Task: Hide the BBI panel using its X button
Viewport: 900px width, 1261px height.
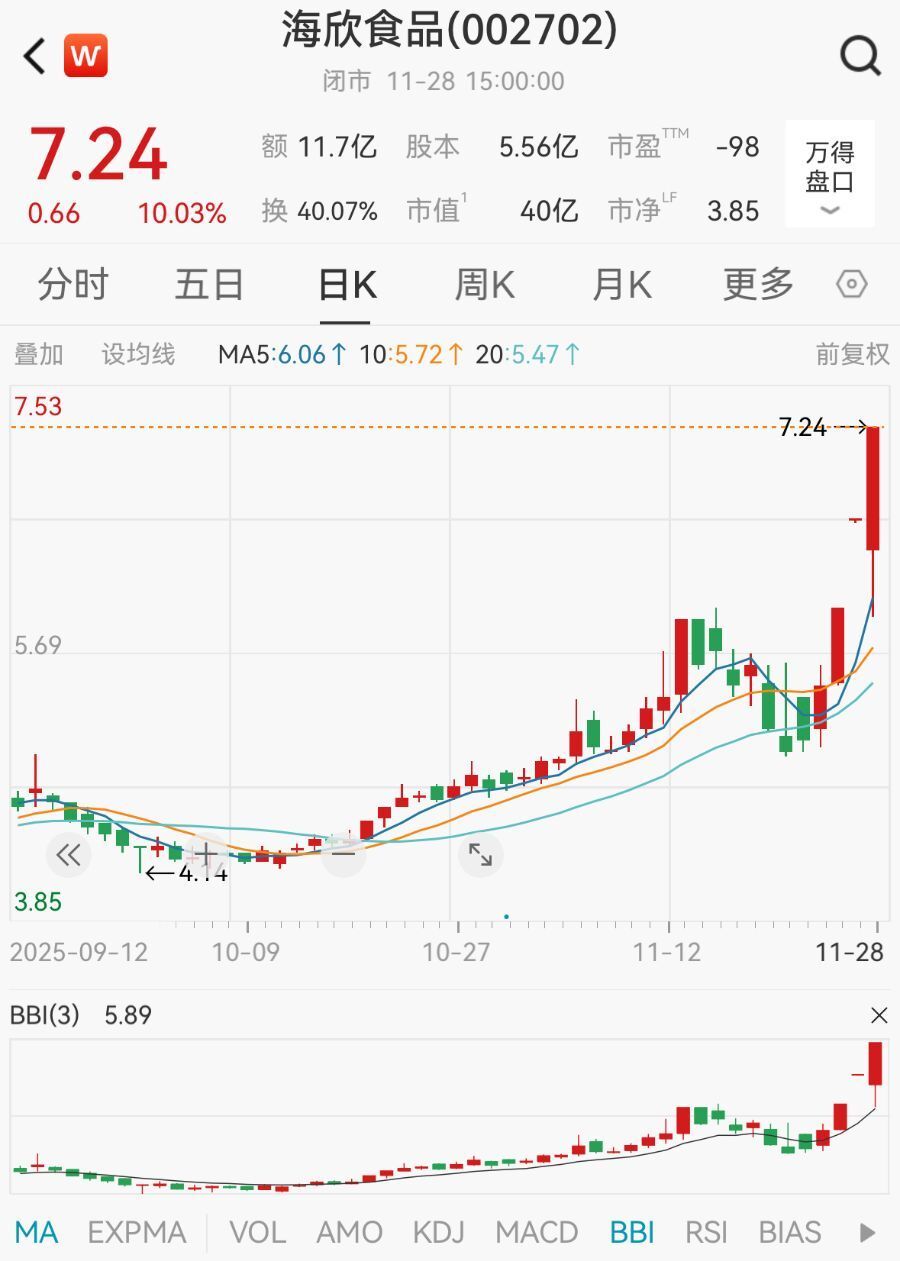Action: coord(878,1015)
